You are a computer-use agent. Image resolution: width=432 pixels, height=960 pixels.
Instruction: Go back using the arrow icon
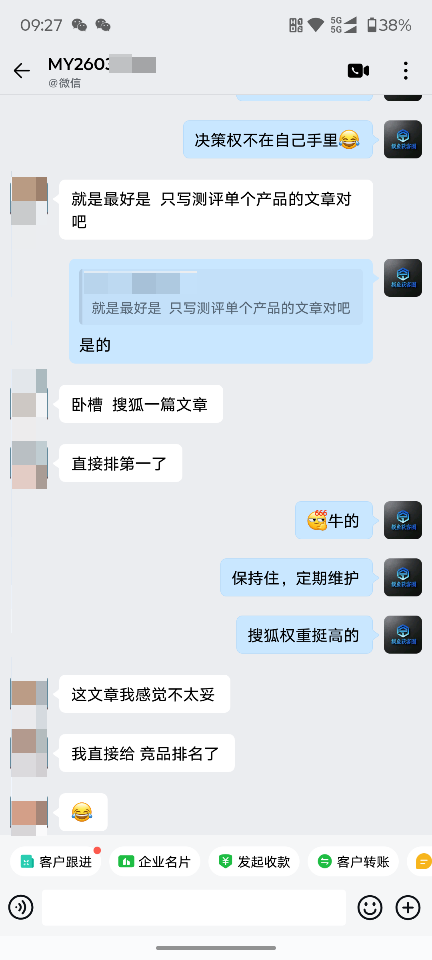(21, 71)
